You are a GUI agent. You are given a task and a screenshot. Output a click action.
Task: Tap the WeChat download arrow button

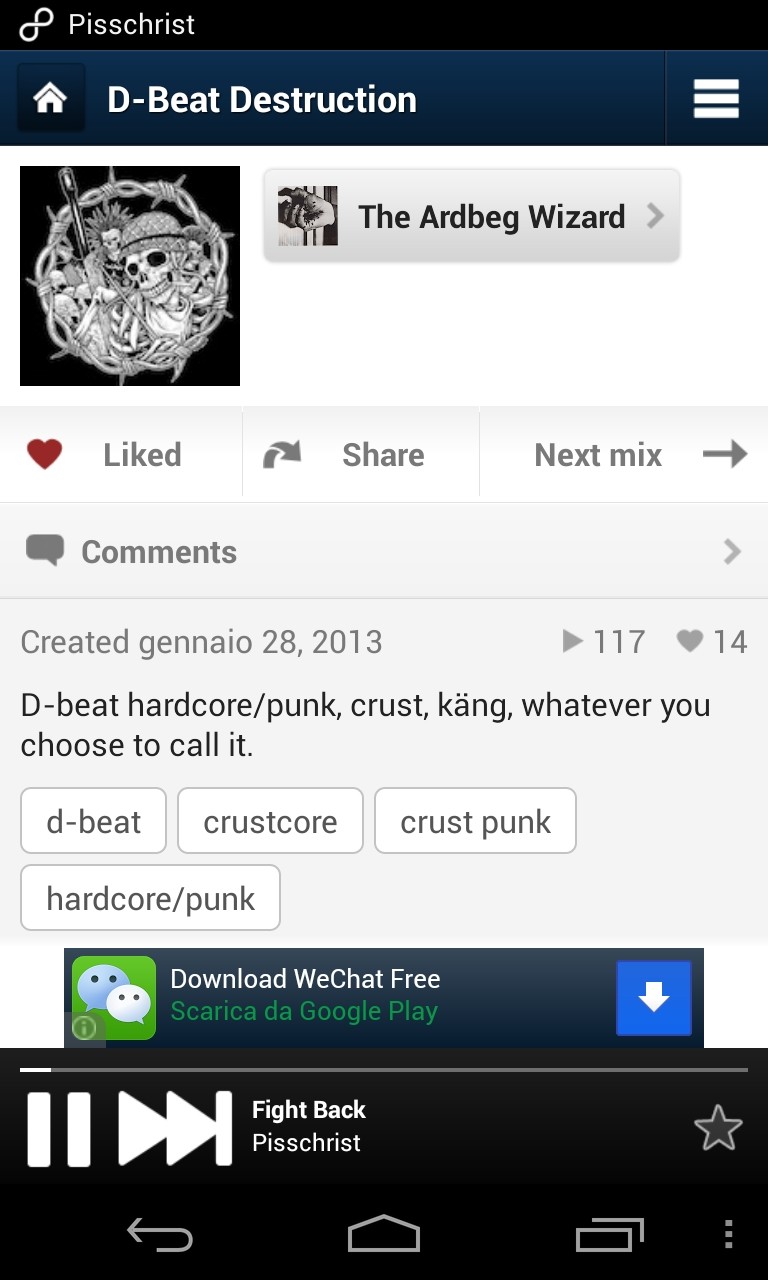(x=654, y=998)
